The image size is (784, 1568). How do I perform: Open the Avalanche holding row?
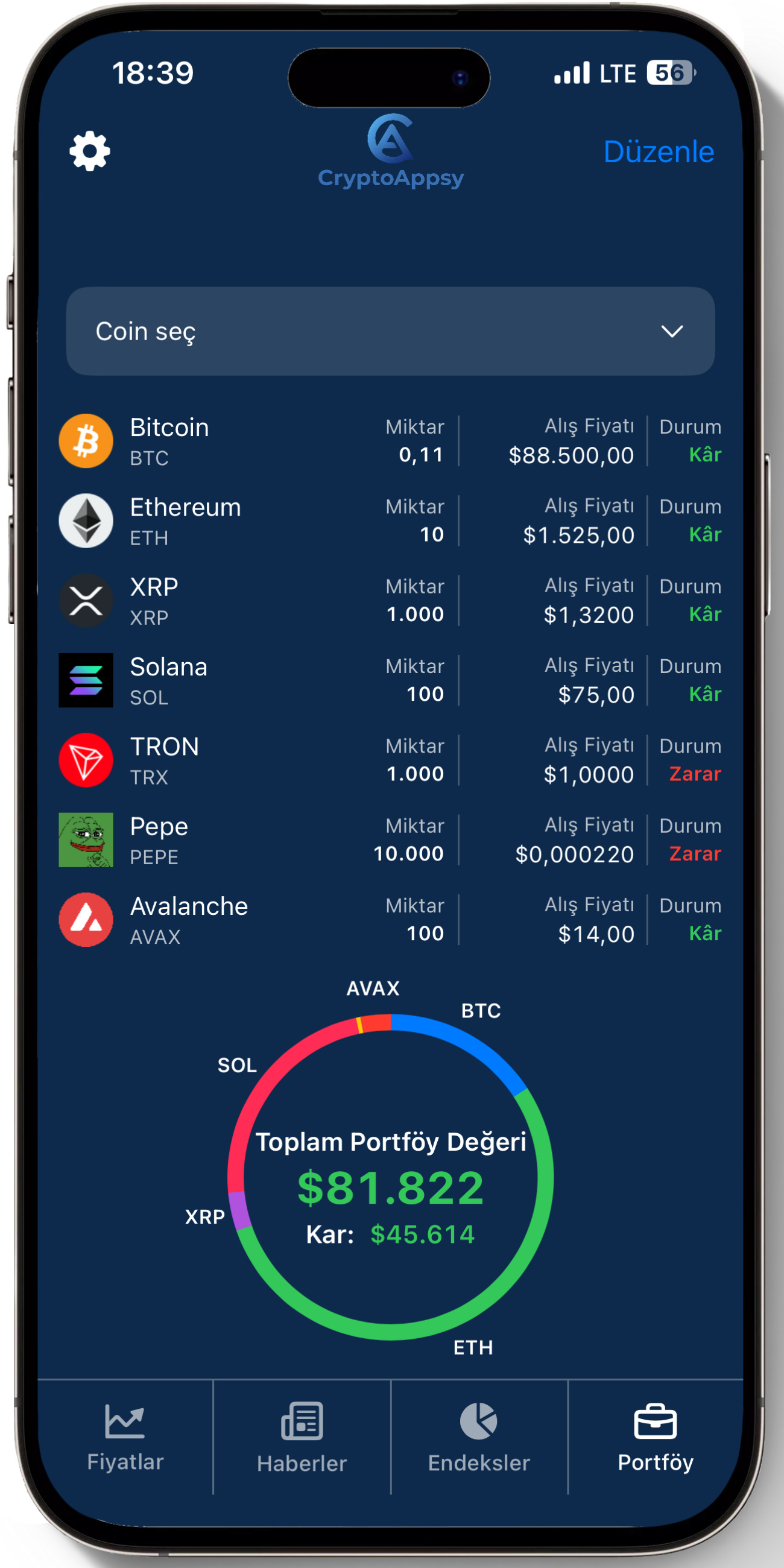[x=390, y=920]
